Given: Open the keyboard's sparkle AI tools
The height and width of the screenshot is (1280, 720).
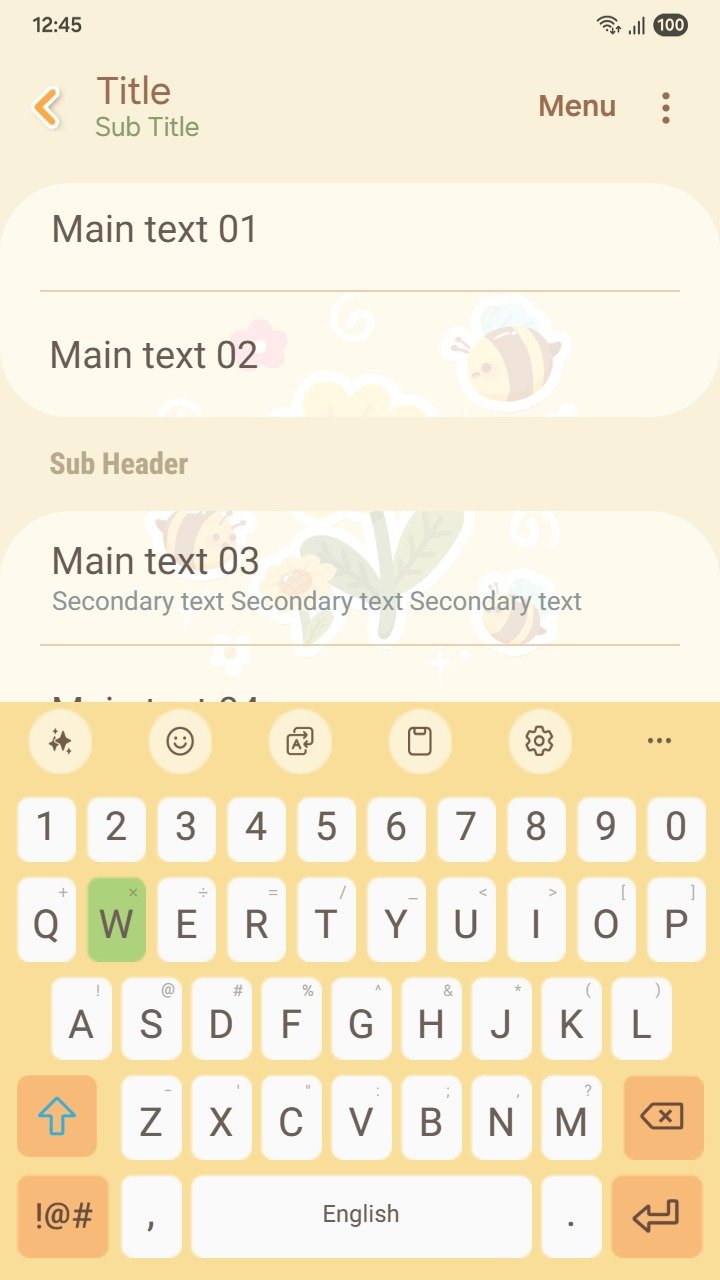Looking at the screenshot, I should pos(60,741).
